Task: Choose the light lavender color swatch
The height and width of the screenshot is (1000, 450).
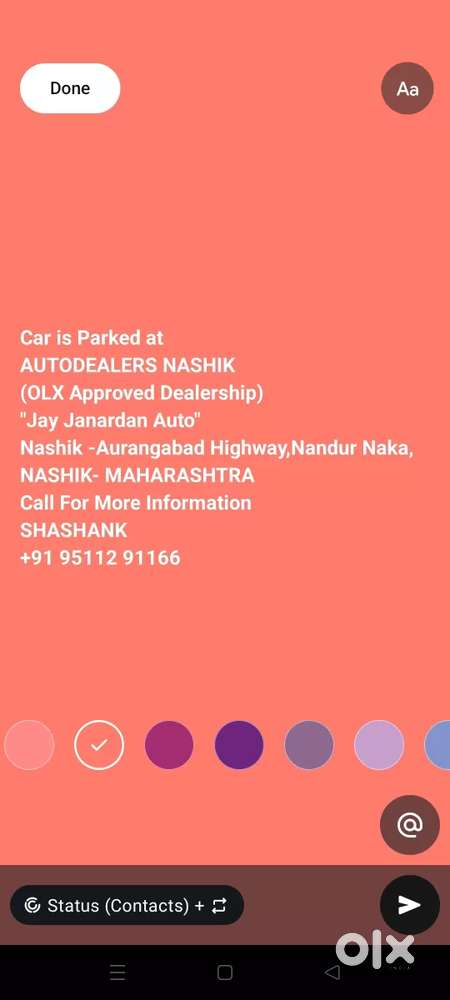Action: (379, 744)
